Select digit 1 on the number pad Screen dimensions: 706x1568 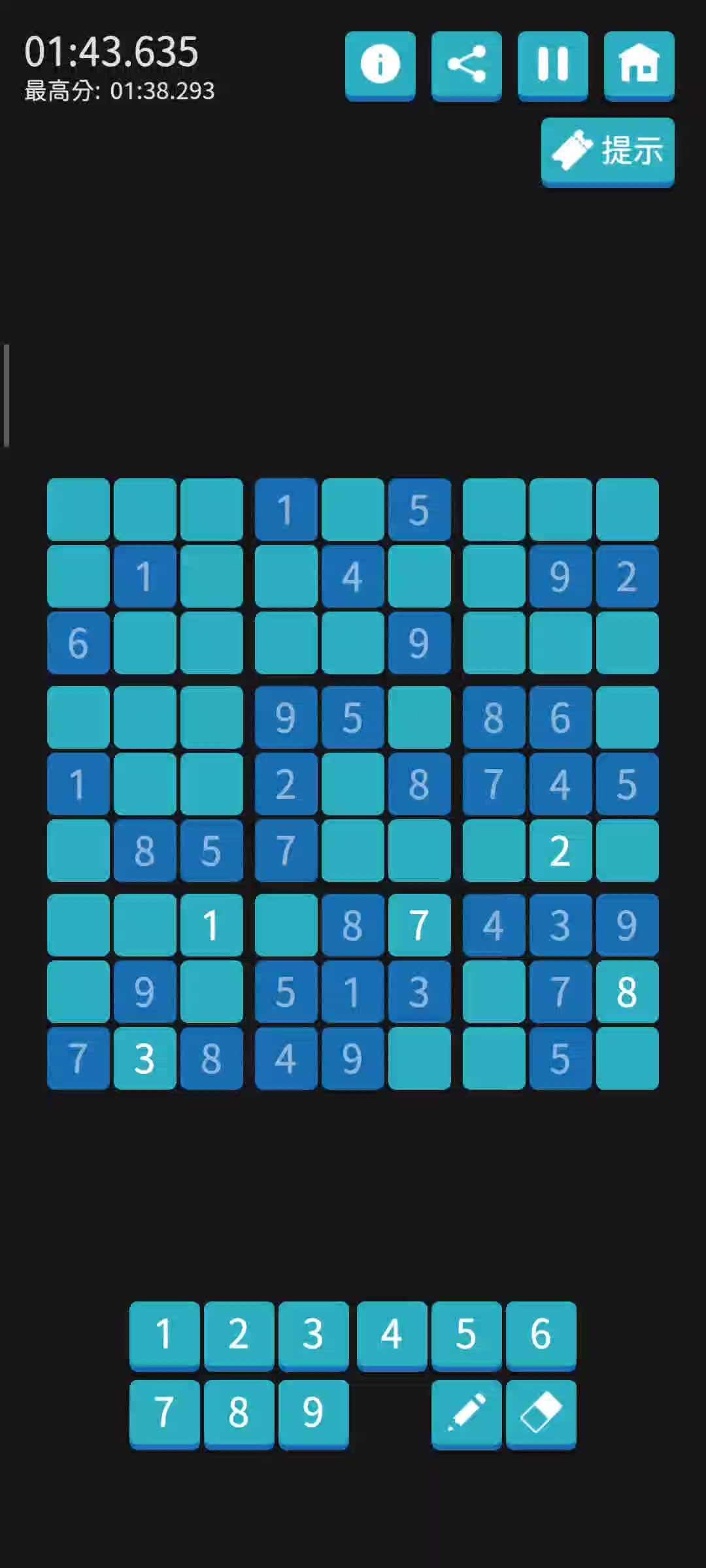click(x=164, y=1335)
